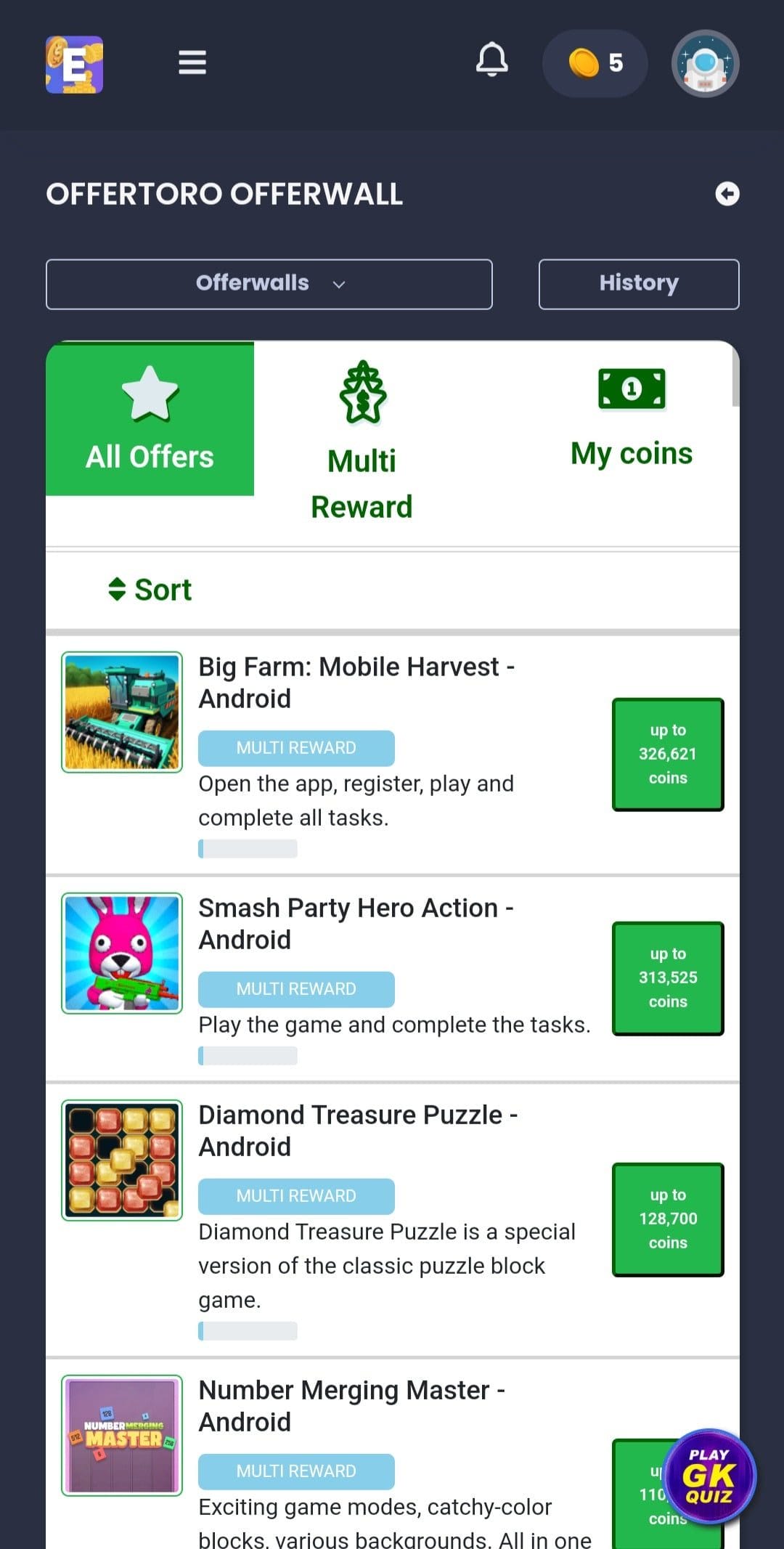The height and width of the screenshot is (1549, 784).
Task: Switch to the Multi Reward tab
Action: [362, 442]
